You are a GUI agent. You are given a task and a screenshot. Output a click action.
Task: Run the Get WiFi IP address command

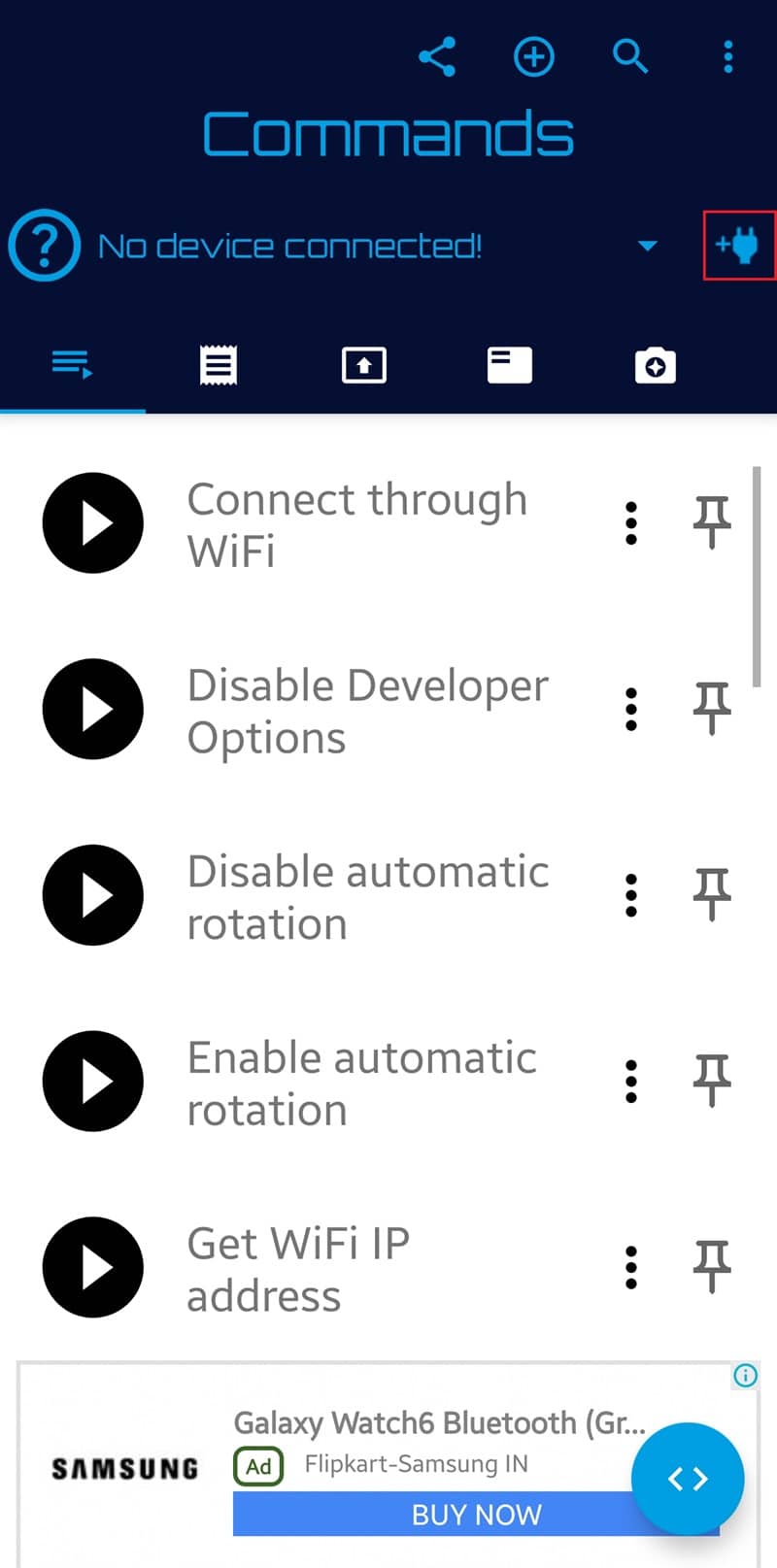pyautogui.click(x=93, y=1267)
